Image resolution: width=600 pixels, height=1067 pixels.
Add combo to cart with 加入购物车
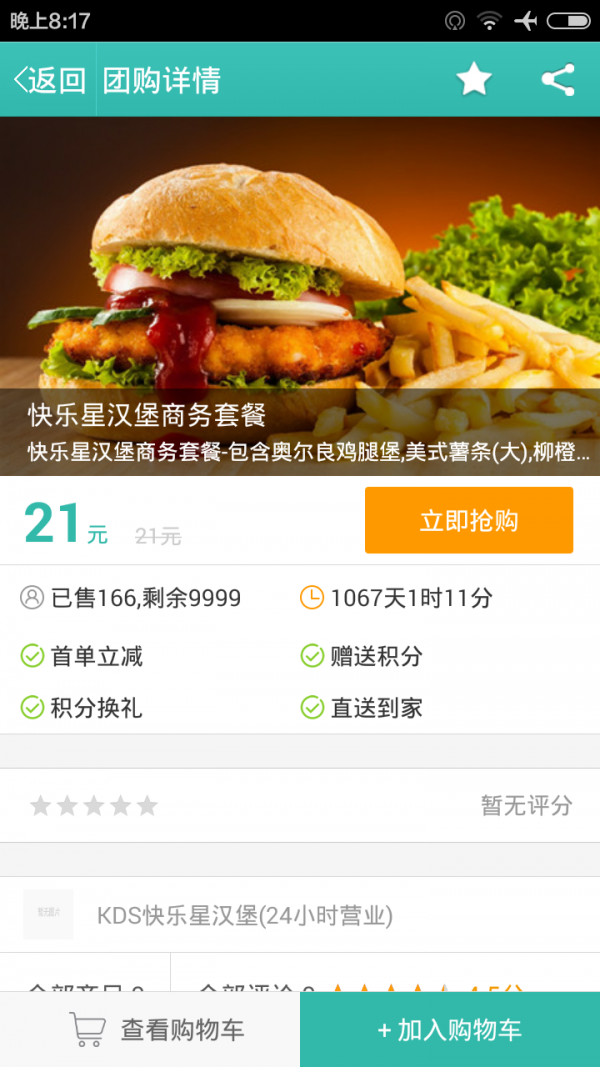[x=450, y=1030]
